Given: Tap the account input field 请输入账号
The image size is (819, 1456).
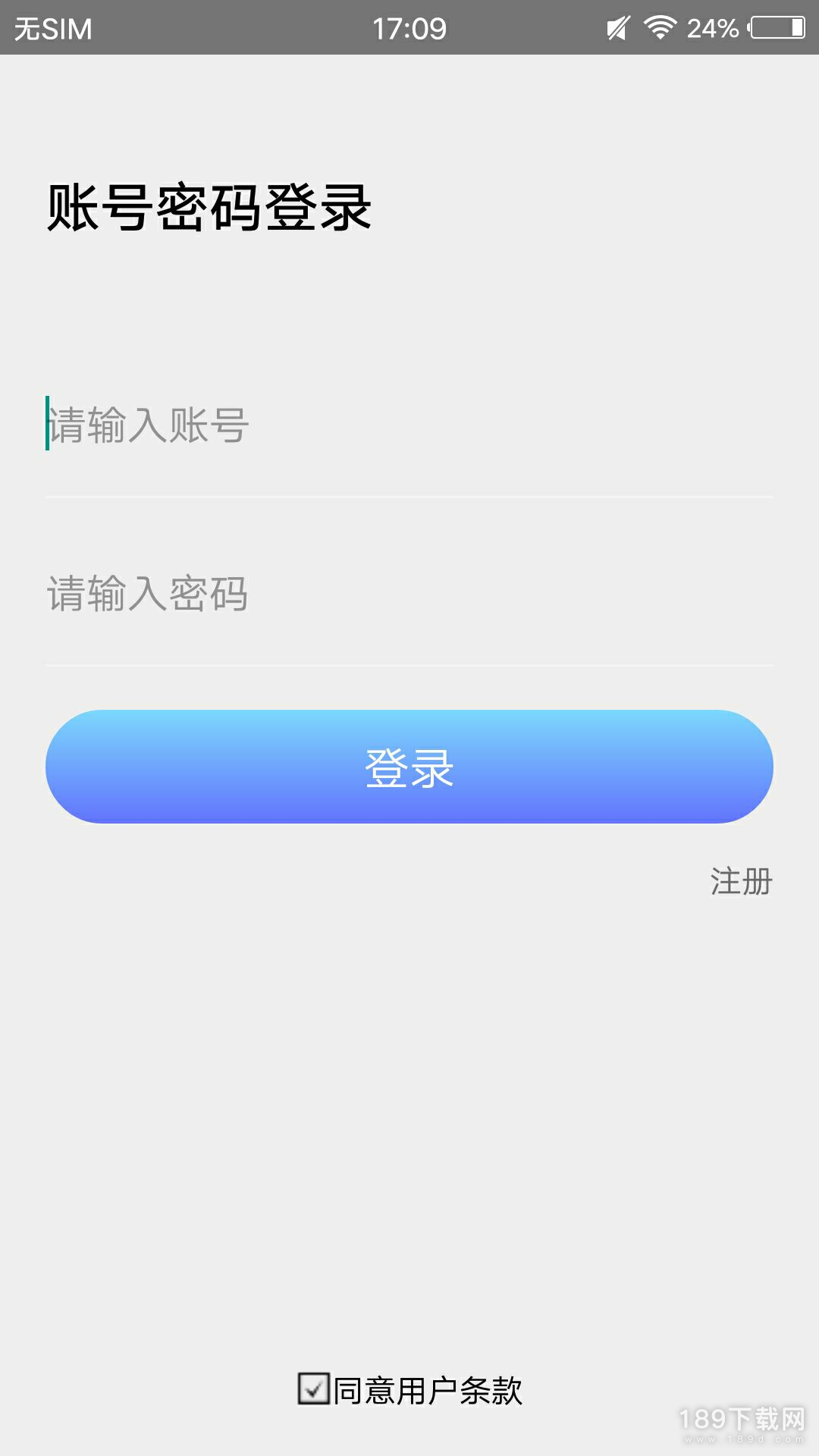Looking at the screenshot, I should pyautogui.click(x=409, y=425).
